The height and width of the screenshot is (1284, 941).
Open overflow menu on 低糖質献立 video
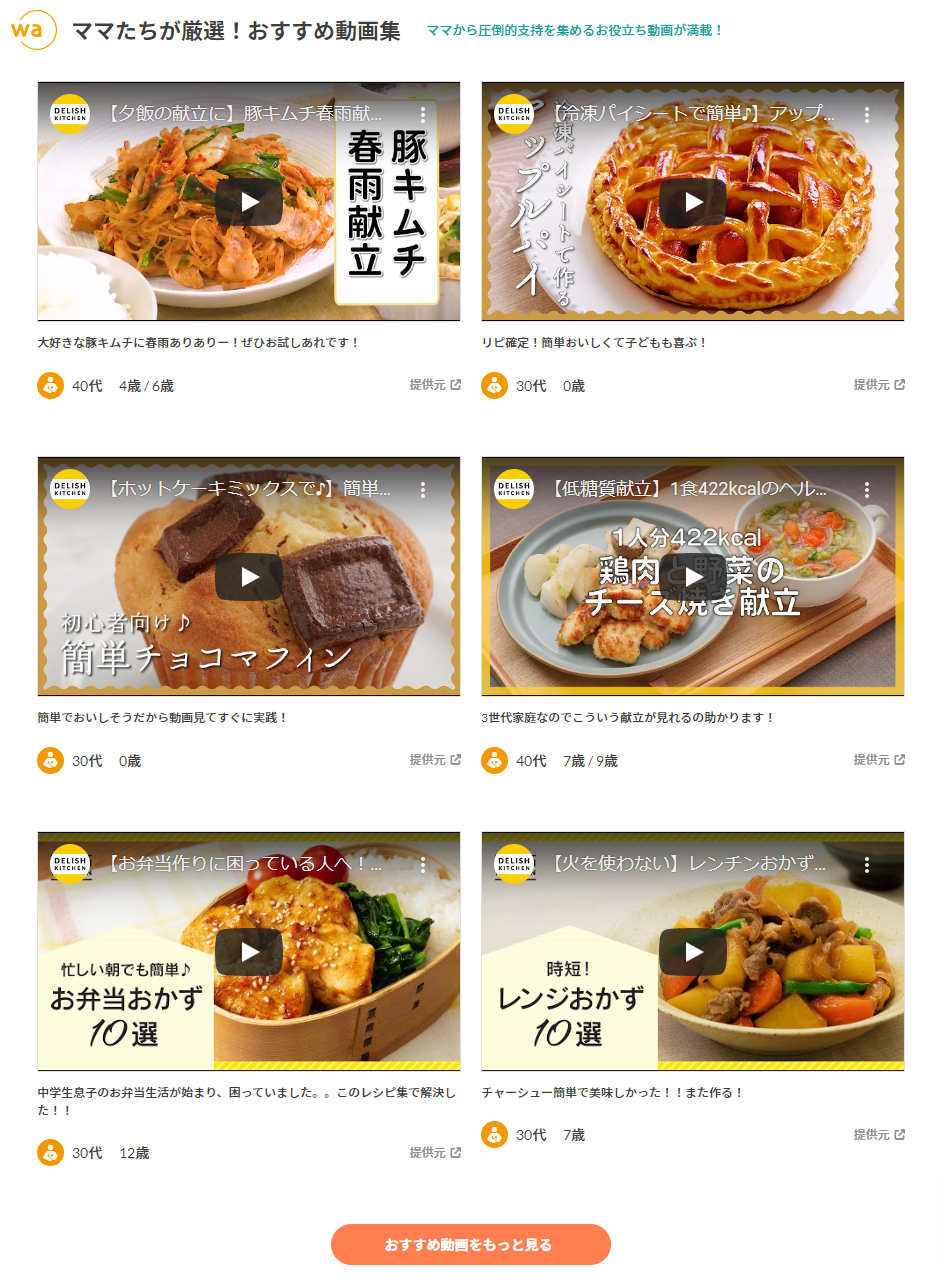pyautogui.click(x=867, y=489)
